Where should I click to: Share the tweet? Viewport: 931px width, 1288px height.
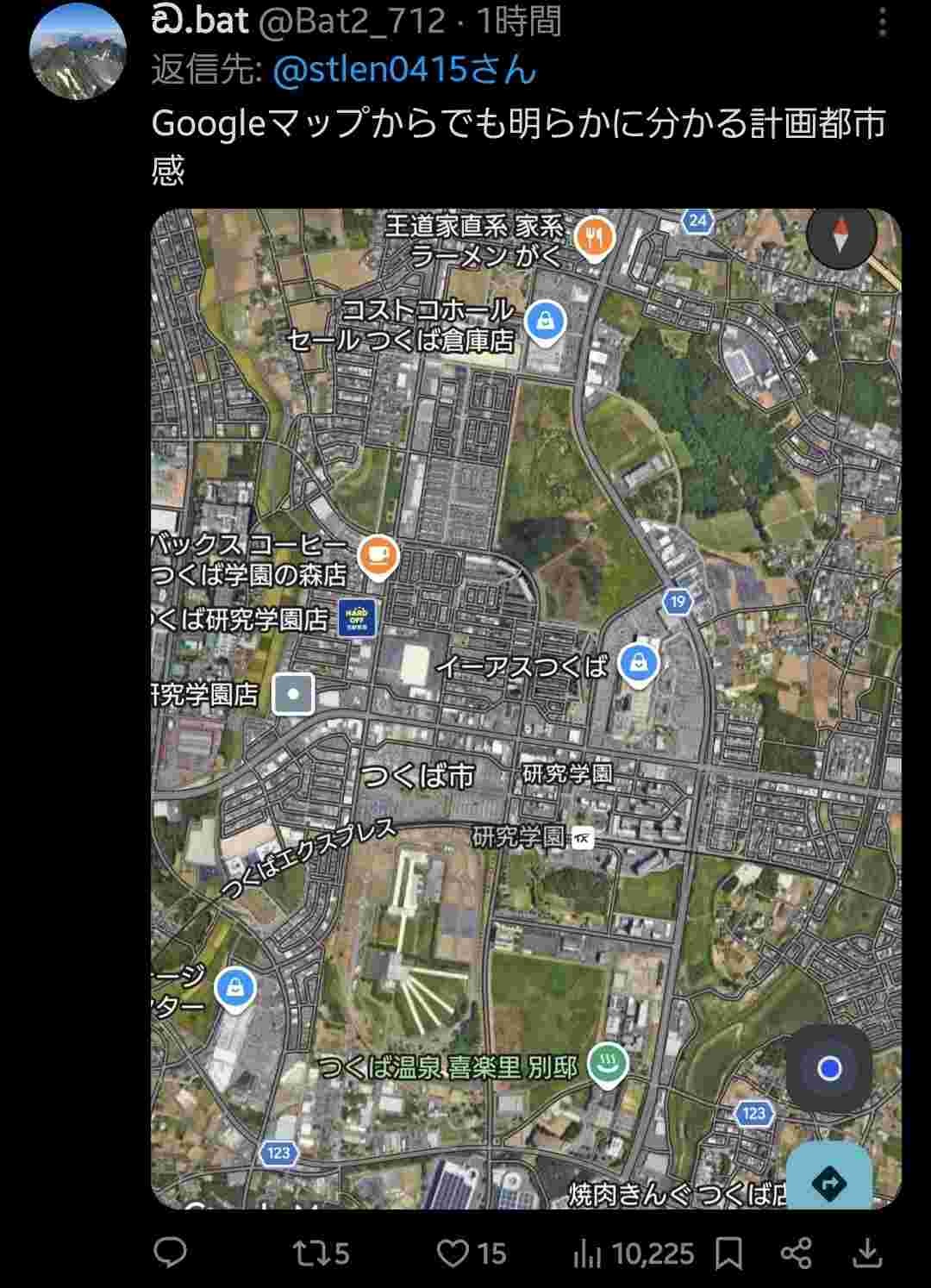(x=797, y=1253)
